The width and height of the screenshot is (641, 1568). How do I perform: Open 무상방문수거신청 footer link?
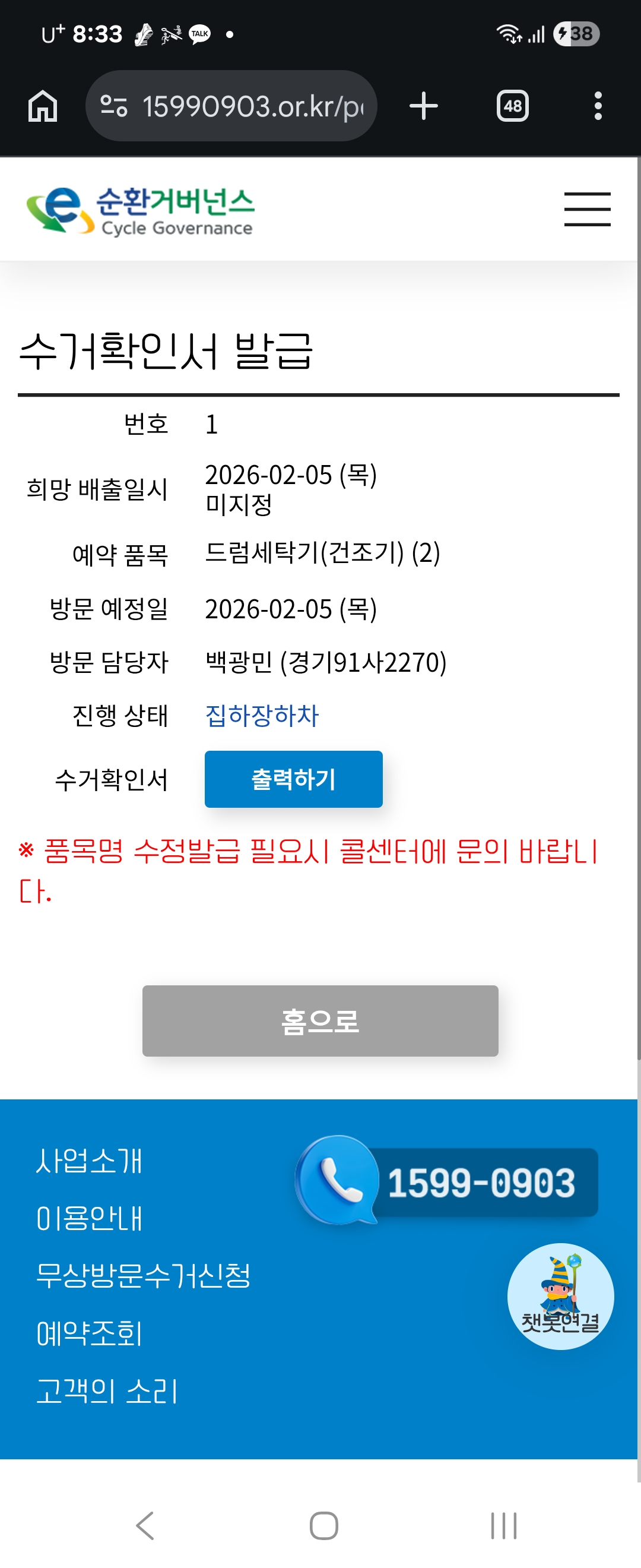(143, 1276)
